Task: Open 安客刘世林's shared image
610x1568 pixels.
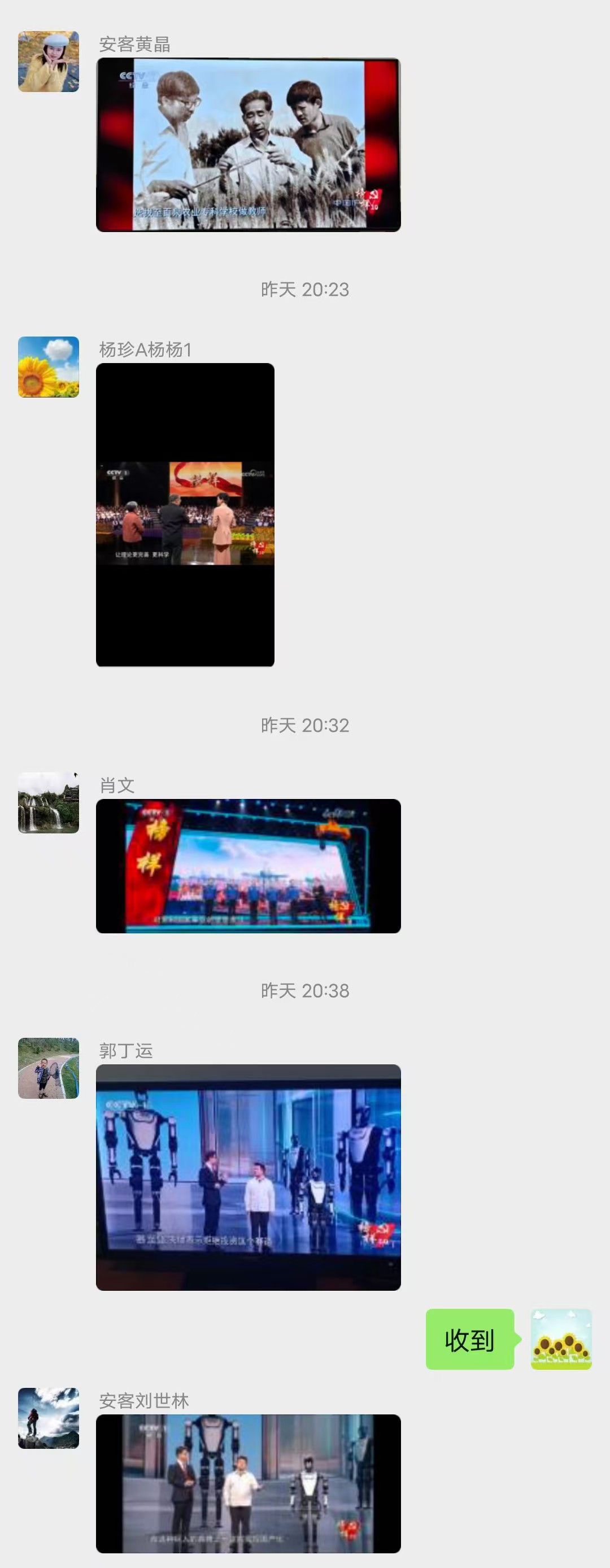Action: pyautogui.click(x=249, y=1483)
